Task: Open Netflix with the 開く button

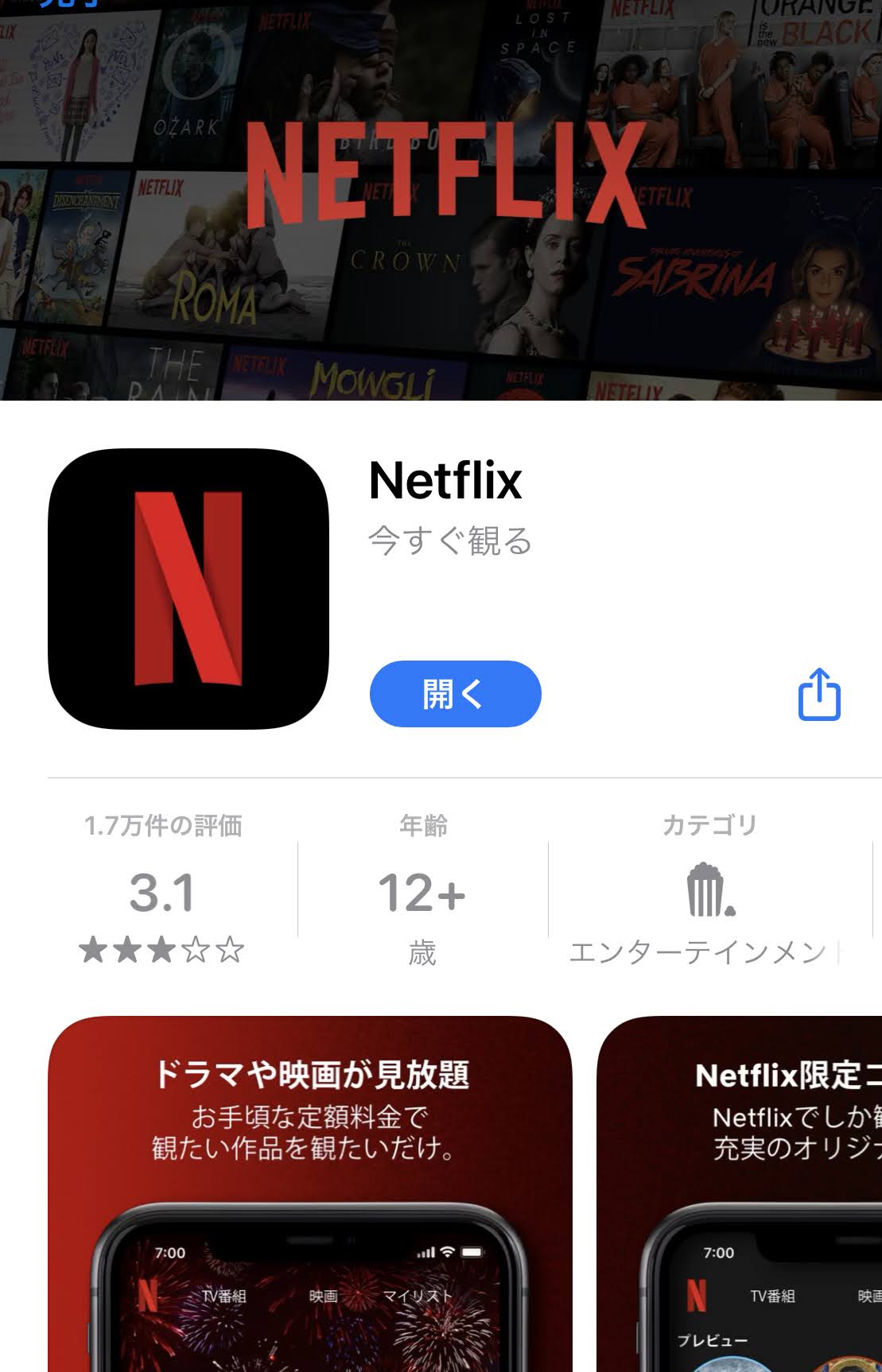Action: pos(455,694)
